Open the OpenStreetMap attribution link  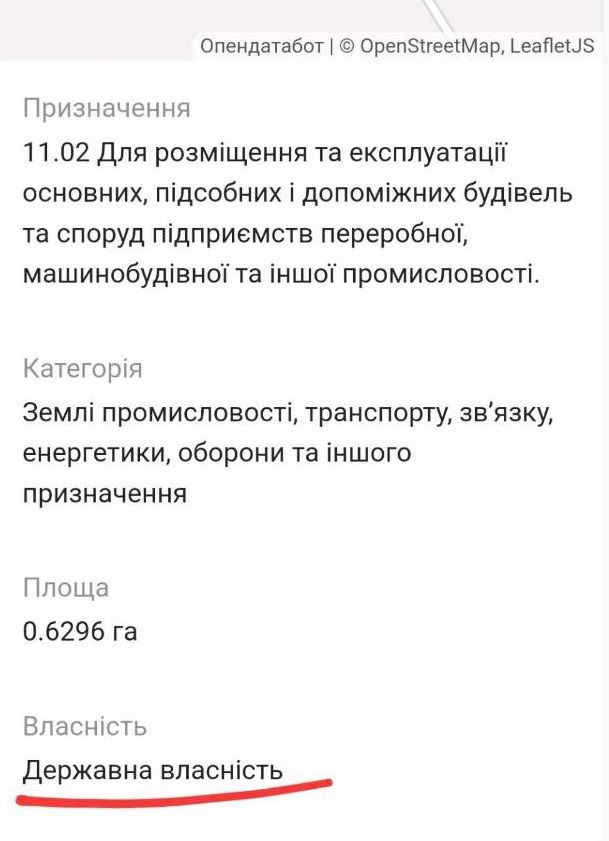pos(431,46)
